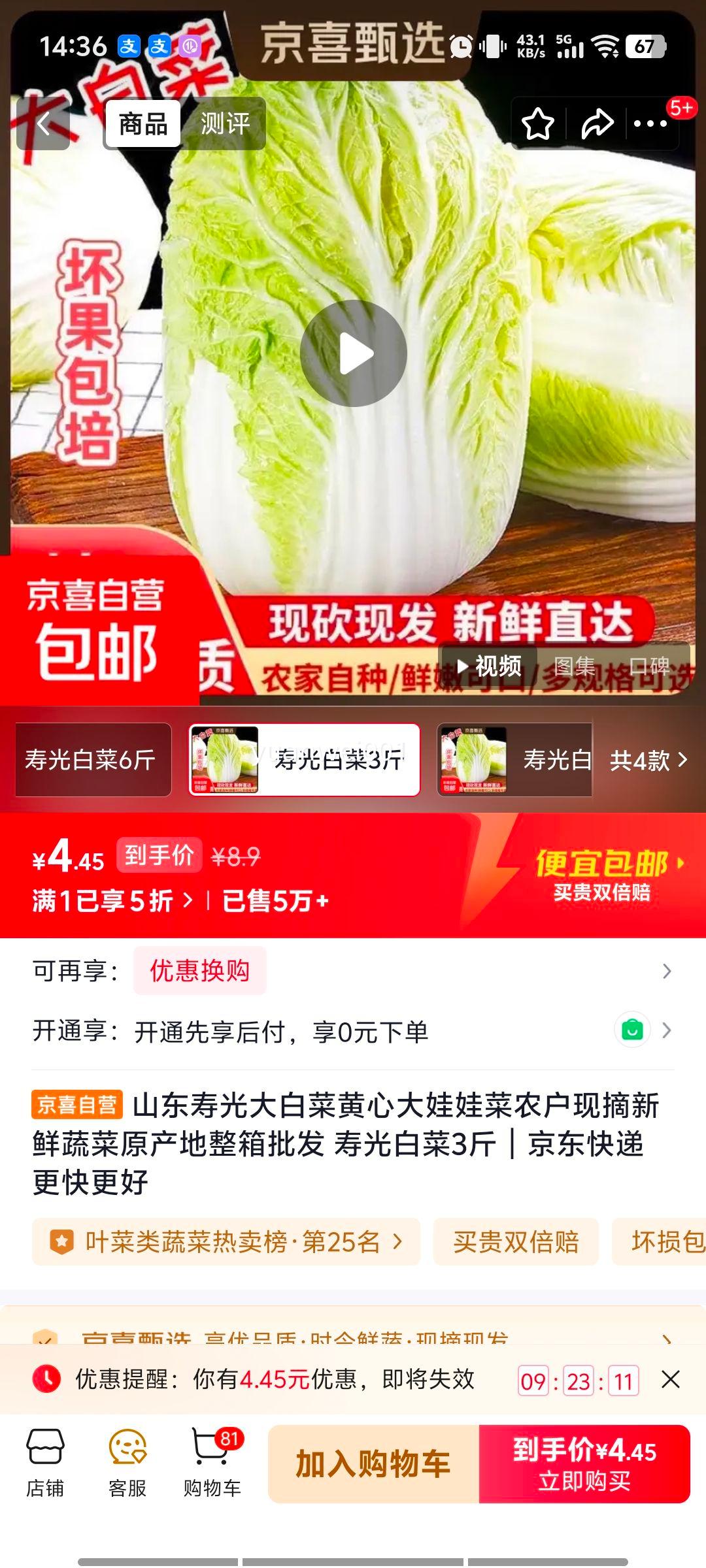Viewport: 706px width, 1568px height.
Task: Switch media view to 图集
Action: tap(575, 666)
